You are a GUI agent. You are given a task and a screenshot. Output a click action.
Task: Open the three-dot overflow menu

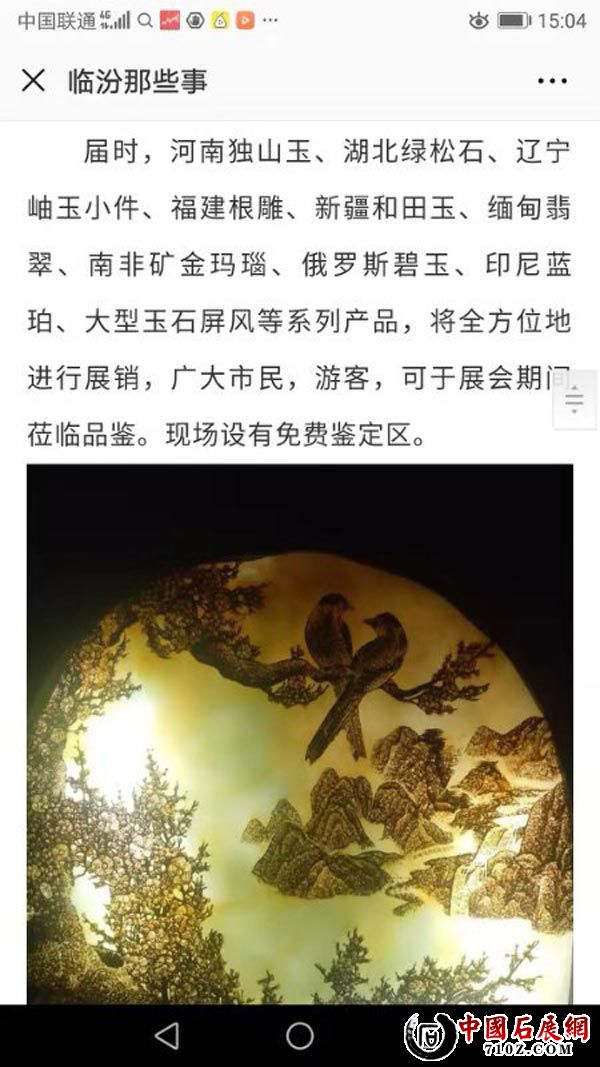pos(552,82)
